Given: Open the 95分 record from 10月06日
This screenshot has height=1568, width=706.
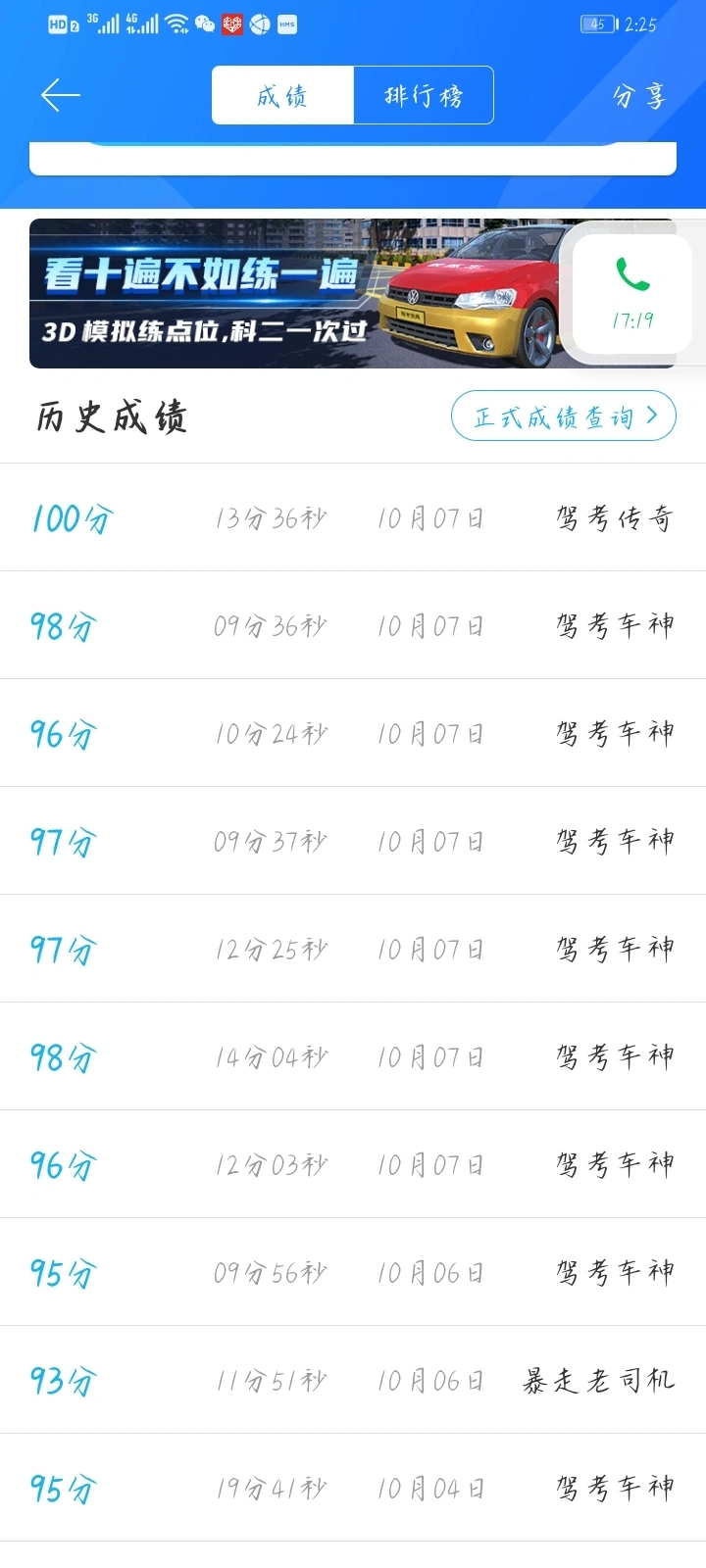Looking at the screenshot, I should 353,1272.
